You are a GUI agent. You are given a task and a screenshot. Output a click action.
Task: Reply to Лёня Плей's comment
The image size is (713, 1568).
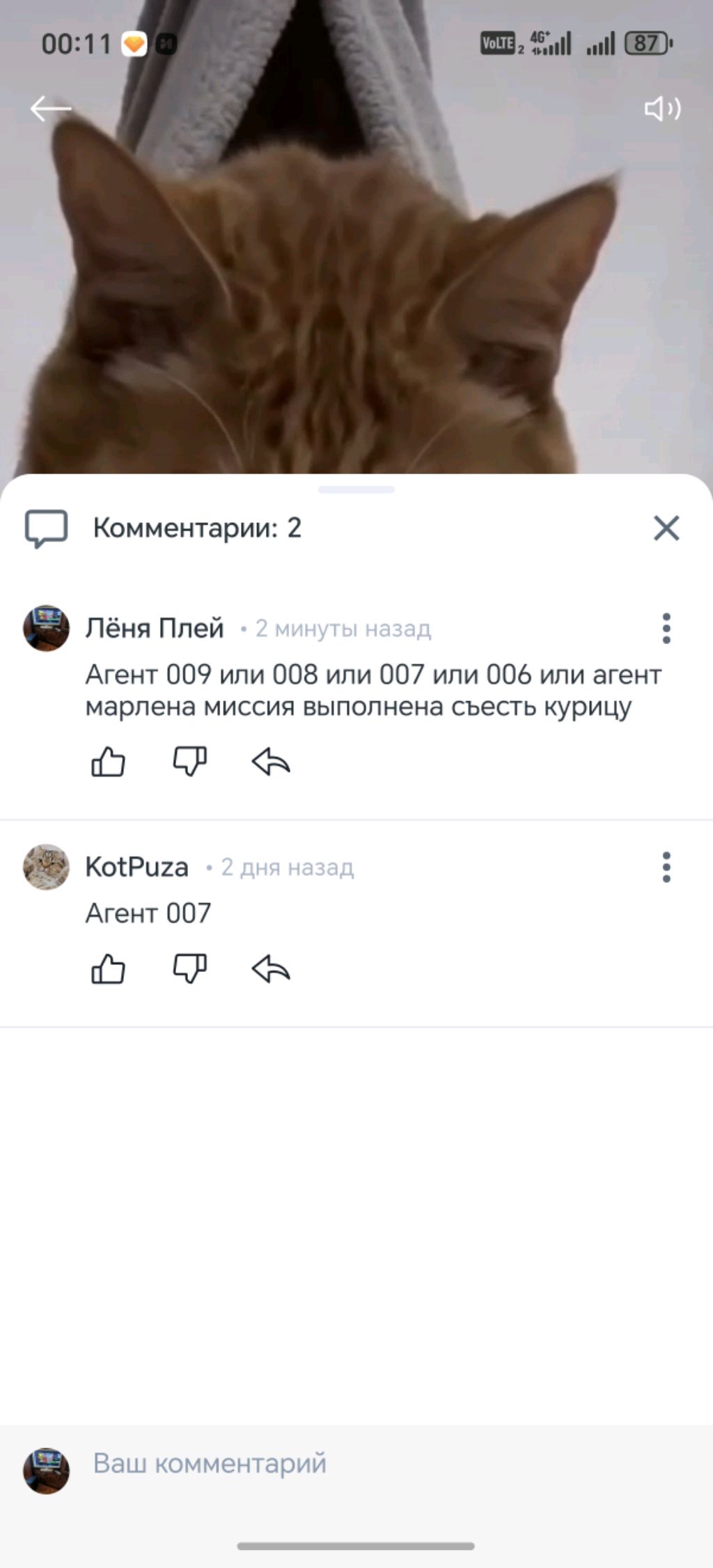tap(271, 761)
